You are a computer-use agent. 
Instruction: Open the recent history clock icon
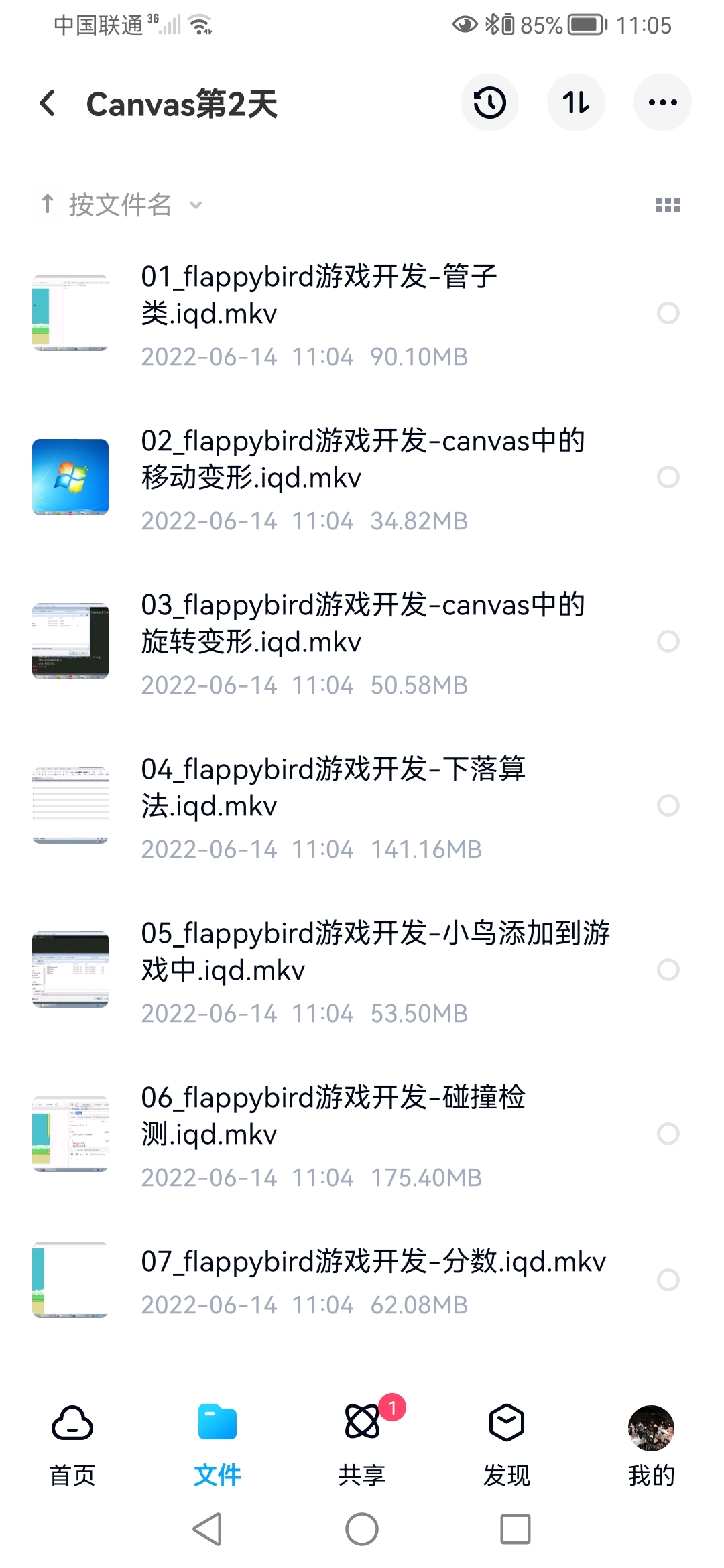coord(489,103)
